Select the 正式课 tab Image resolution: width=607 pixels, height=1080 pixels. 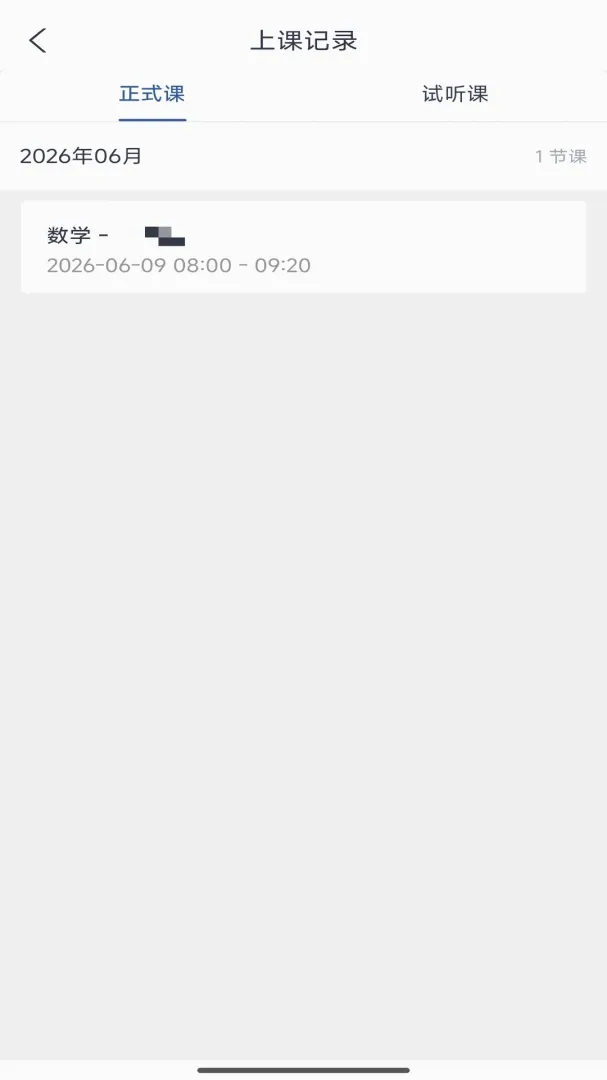[152, 94]
